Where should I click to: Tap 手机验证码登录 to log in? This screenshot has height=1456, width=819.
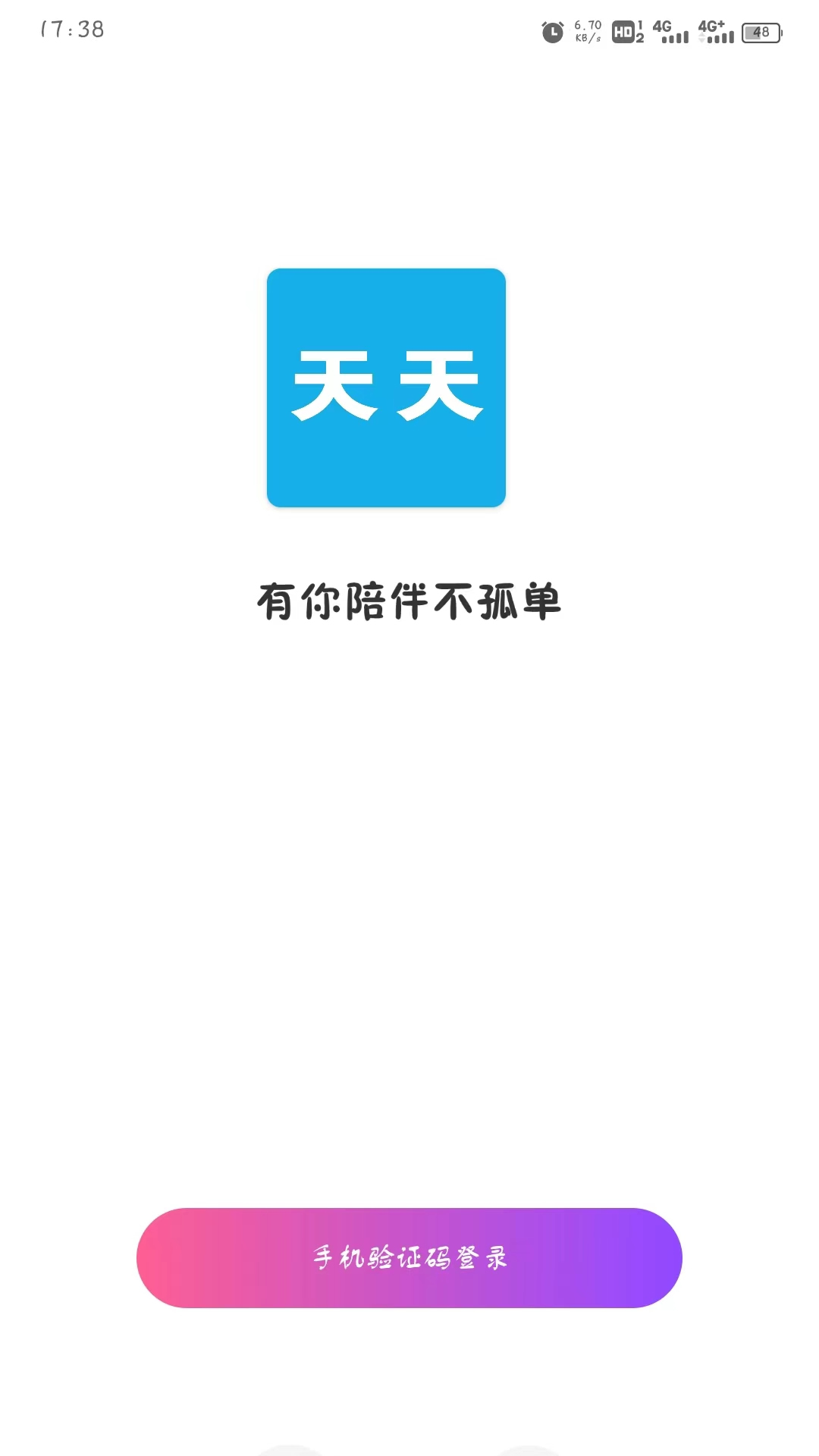click(409, 1257)
